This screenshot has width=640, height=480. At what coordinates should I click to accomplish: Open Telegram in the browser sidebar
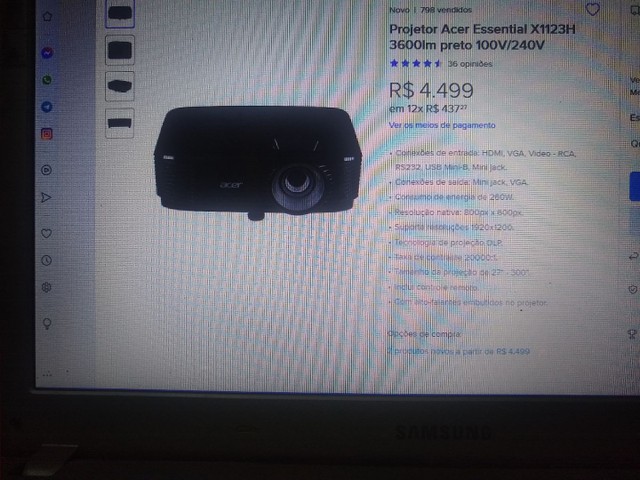tap(47, 106)
